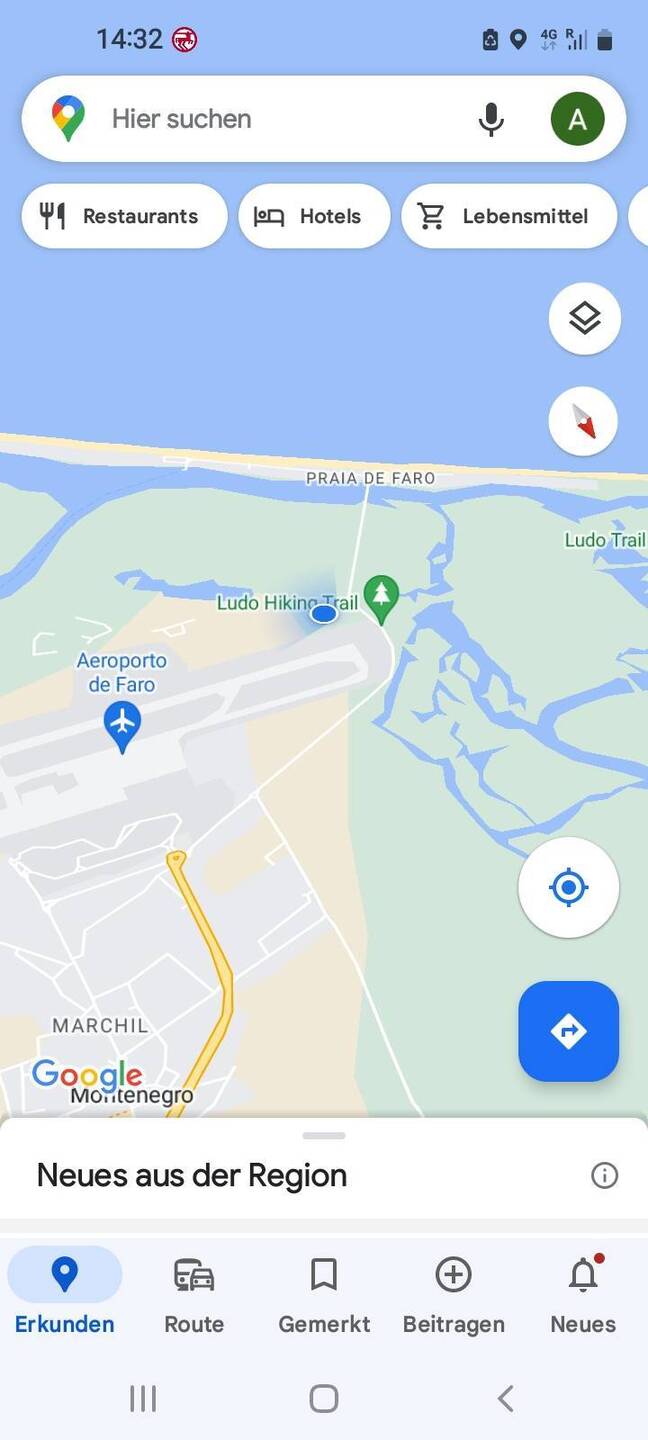This screenshot has width=648, height=1440.
Task: Select the Lebensmittel chip
Action: coord(508,216)
